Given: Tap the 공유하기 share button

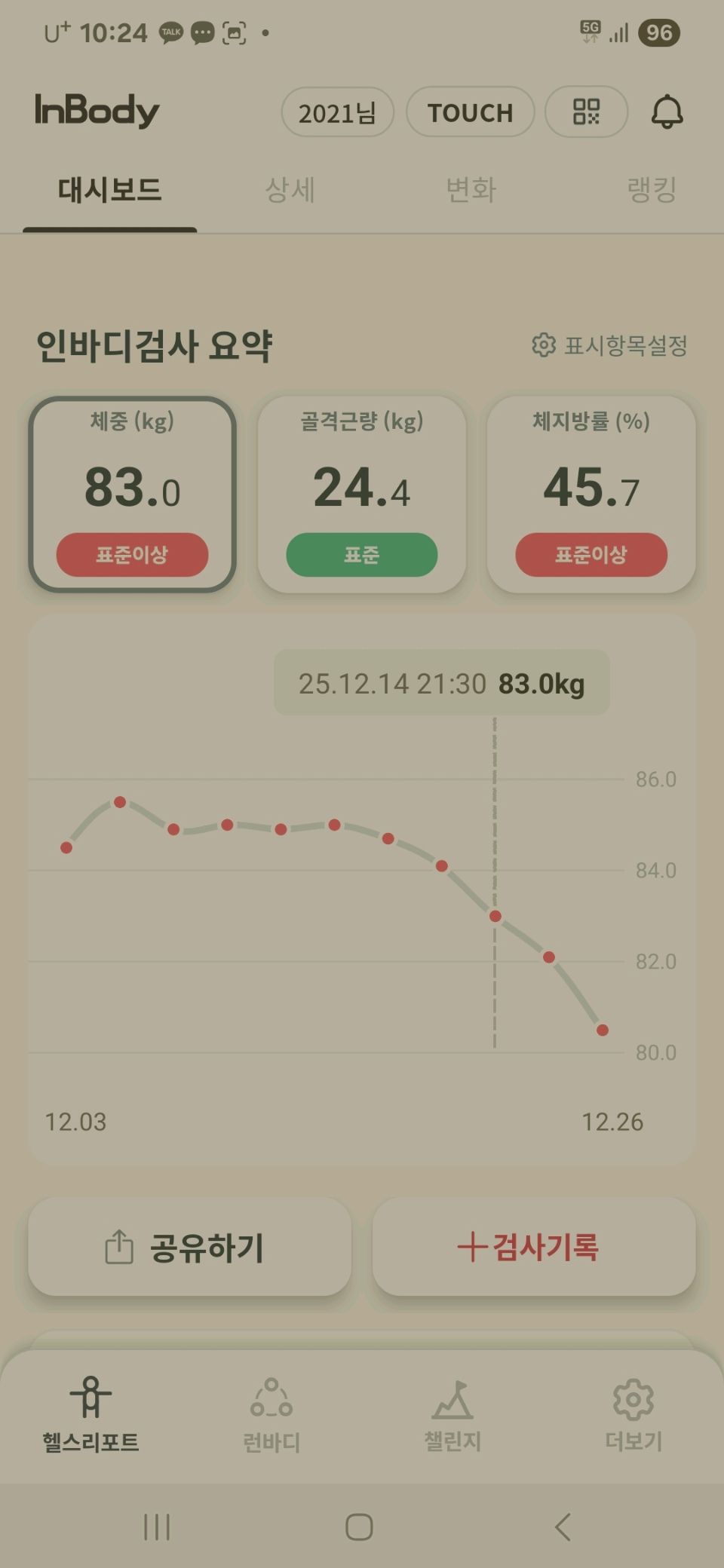Looking at the screenshot, I should 189,1247.
